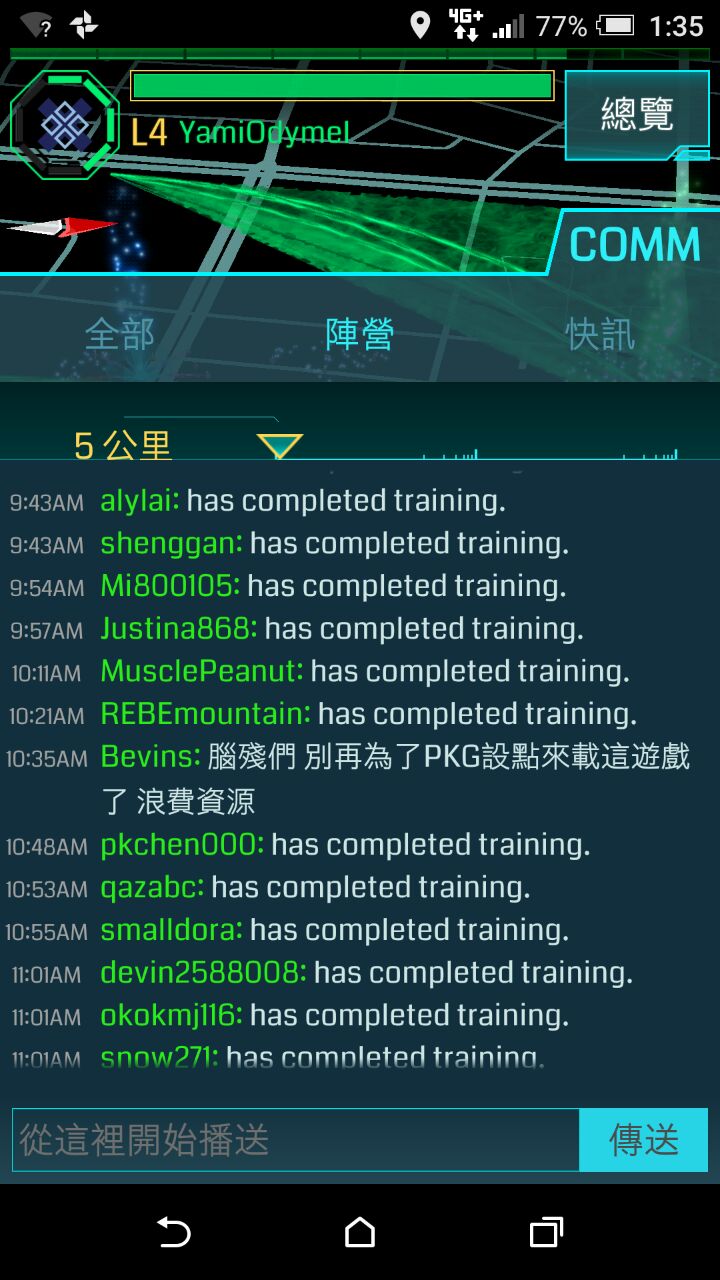Viewport: 720px width, 1280px height.
Task: Switch to the 快訊 alerts tab
Action: point(600,335)
